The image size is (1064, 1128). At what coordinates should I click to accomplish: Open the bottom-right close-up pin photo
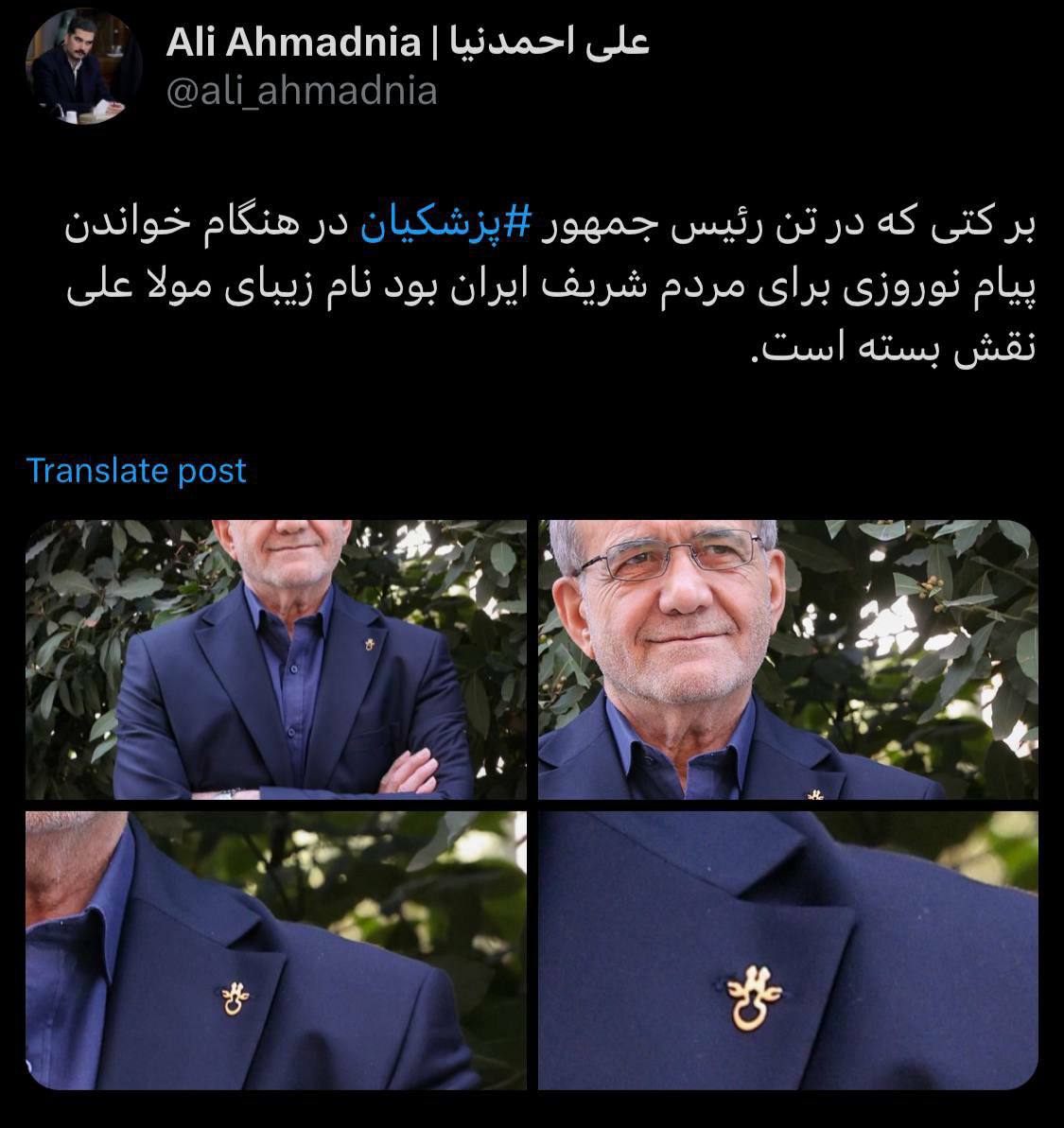(x=787, y=949)
